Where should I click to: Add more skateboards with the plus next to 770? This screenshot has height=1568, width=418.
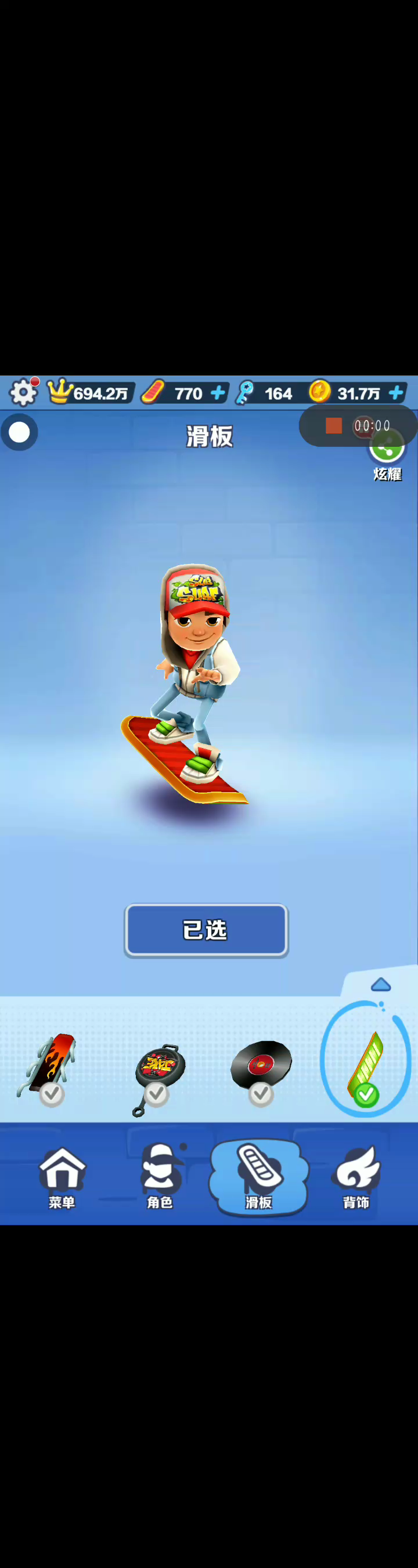point(218,393)
